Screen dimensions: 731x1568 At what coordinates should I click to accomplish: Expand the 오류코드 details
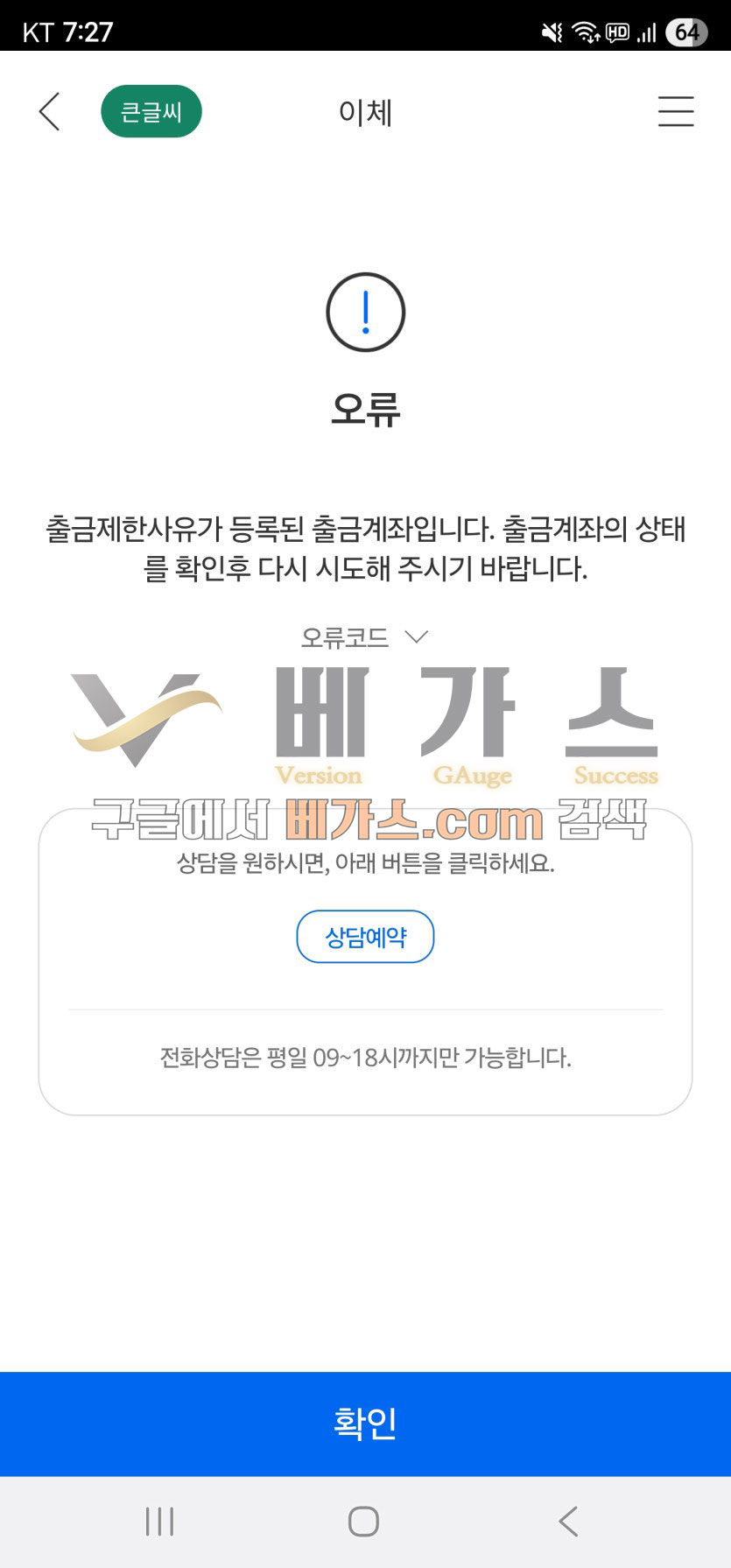pyautogui.click(x=364, y=637)
